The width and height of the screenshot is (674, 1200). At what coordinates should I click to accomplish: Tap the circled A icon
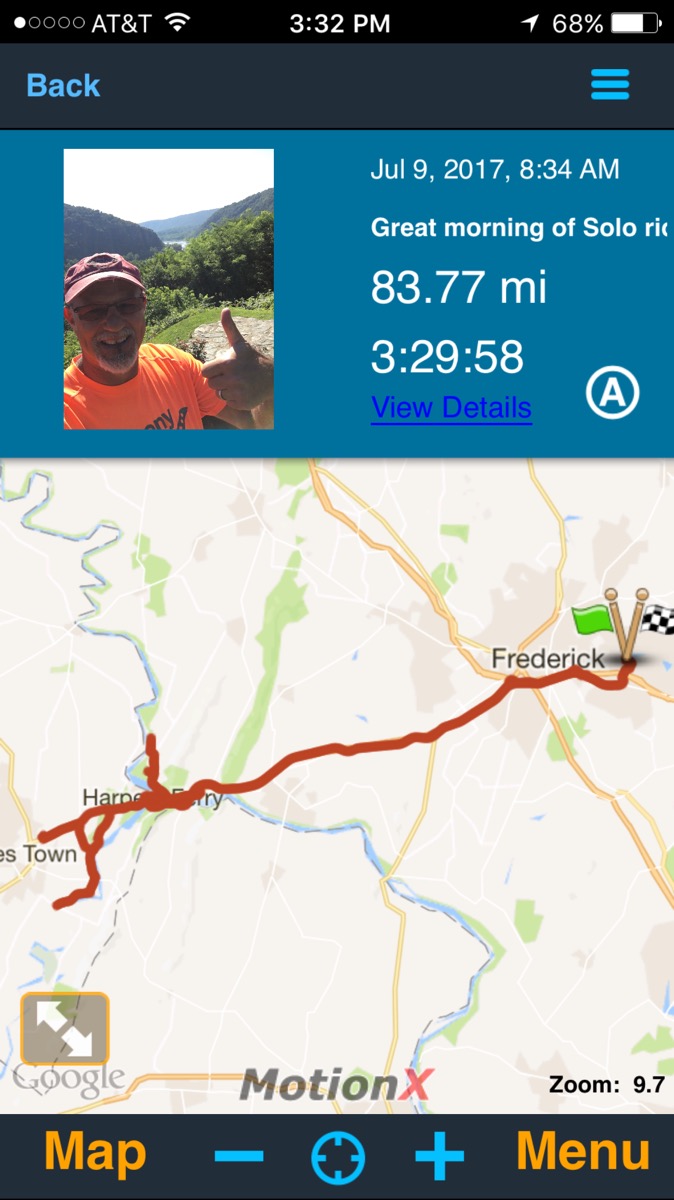point(612,396)
